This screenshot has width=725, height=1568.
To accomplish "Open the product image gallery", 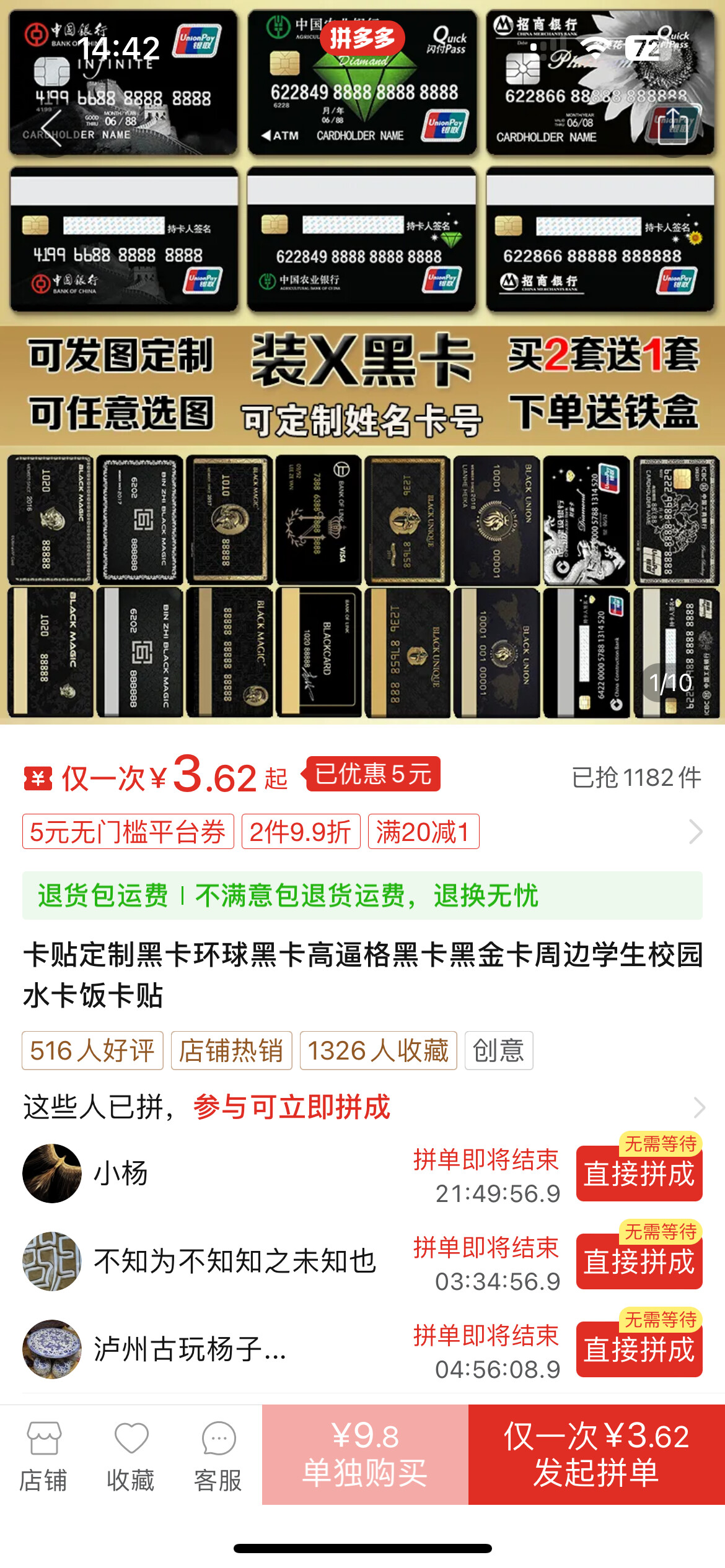I will coord(362,362).
